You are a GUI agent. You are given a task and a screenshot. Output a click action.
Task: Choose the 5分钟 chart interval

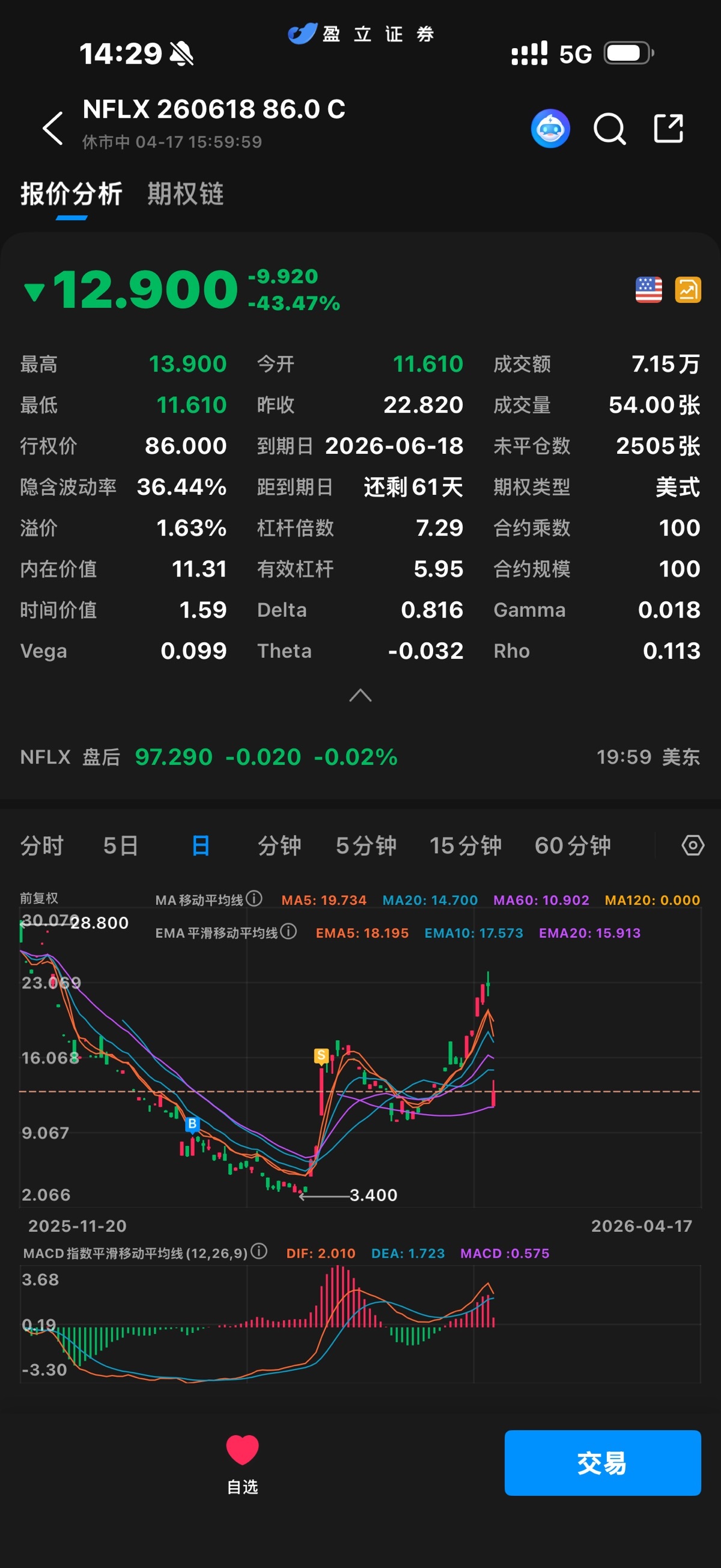click(366, 845)
